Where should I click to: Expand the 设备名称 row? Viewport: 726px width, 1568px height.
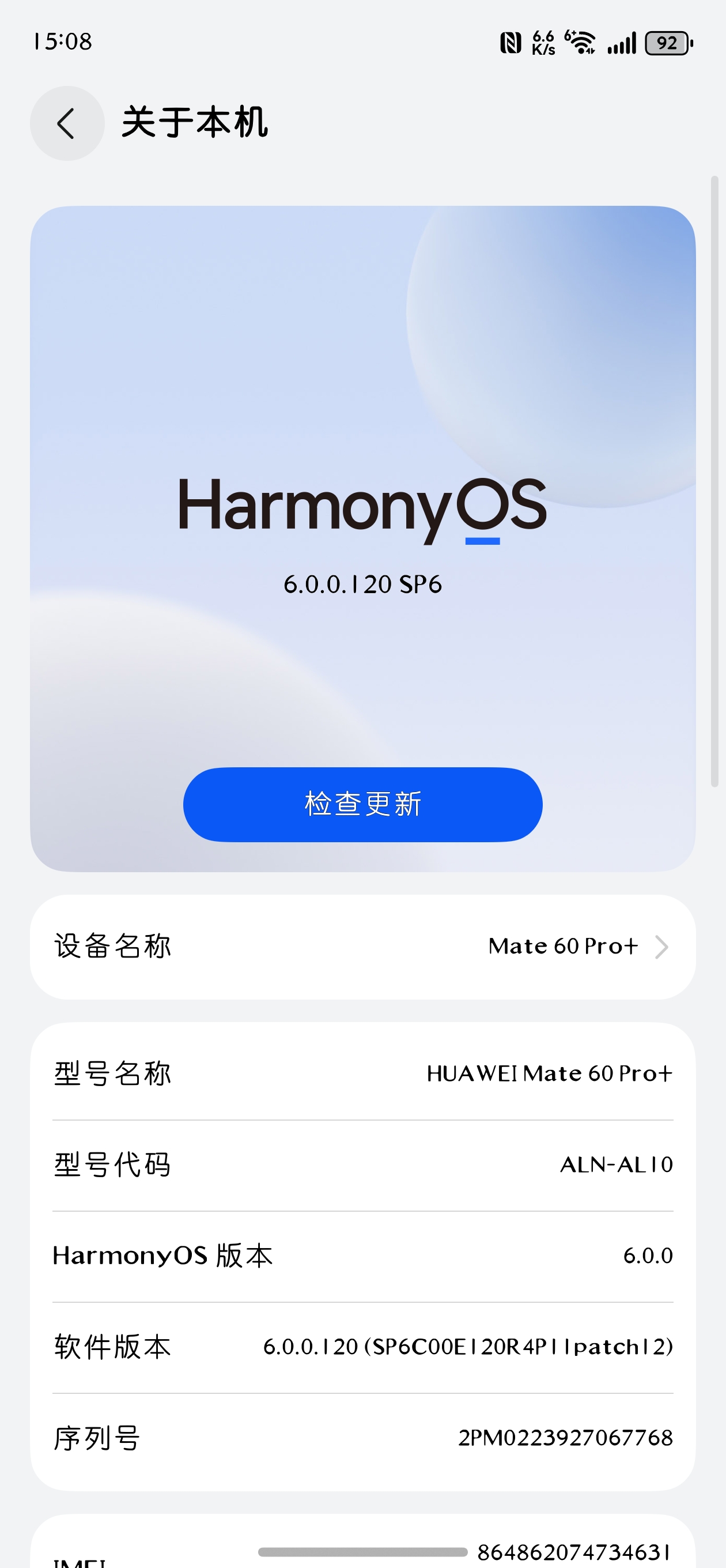(x=362, y=947)
